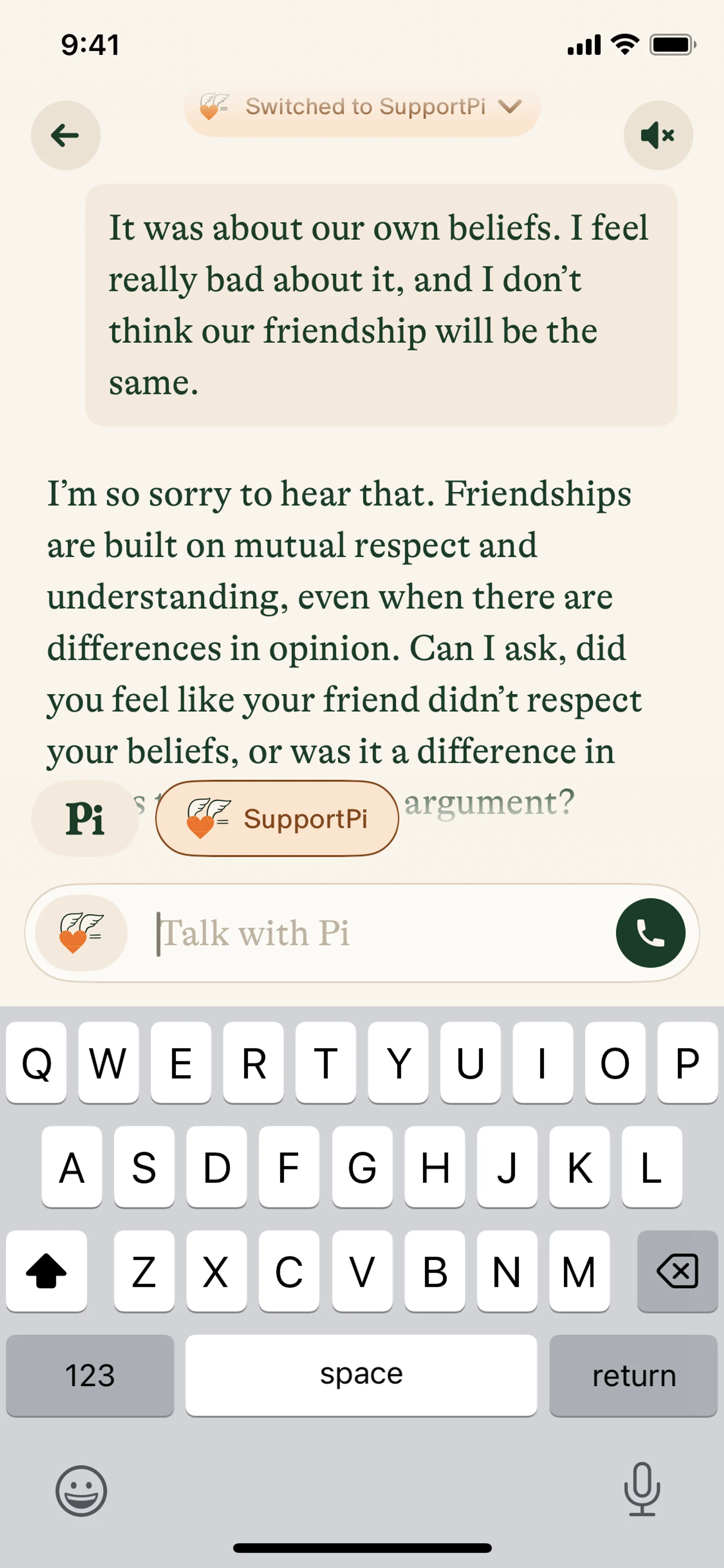Go back using the arrow button
Image resolution: width=724 pixels, height=1568 pixels.
click(66, 135)
